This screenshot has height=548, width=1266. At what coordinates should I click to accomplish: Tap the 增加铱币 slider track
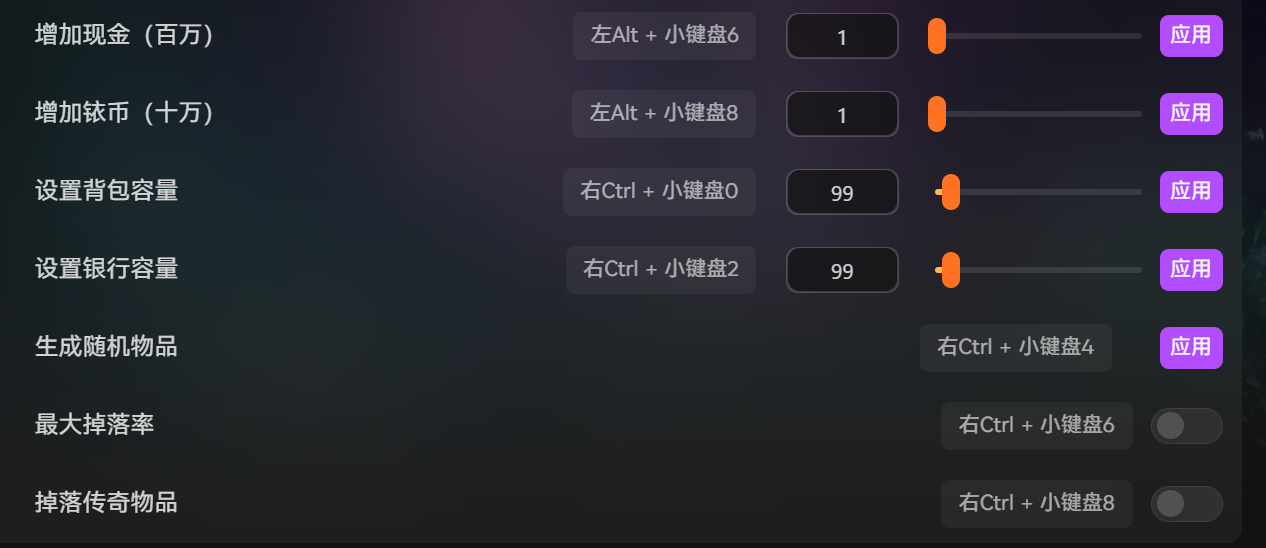coord(1040,114)
